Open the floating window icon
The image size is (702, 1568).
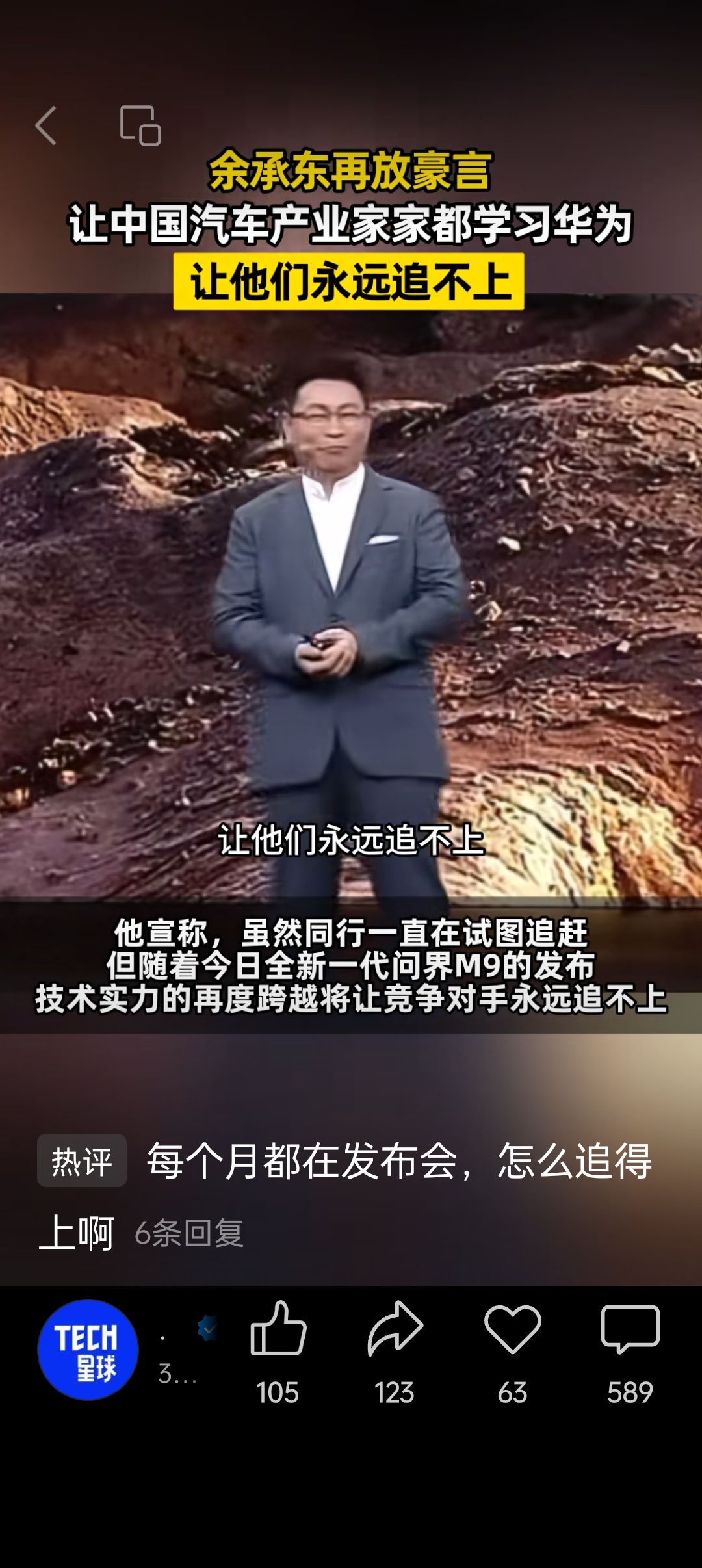coord(140,125)
